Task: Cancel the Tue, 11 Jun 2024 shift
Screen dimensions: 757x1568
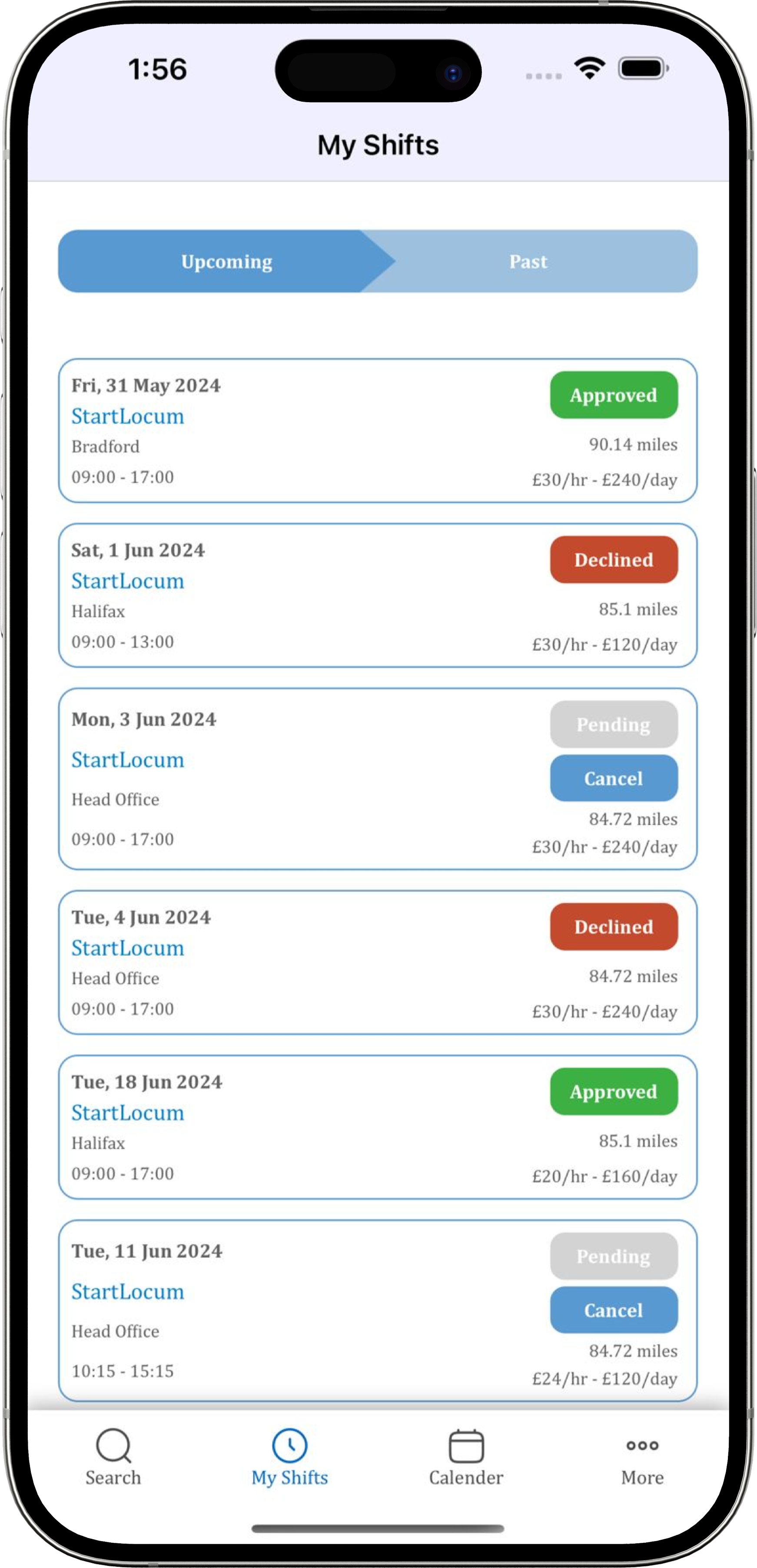Action: 613,1310
